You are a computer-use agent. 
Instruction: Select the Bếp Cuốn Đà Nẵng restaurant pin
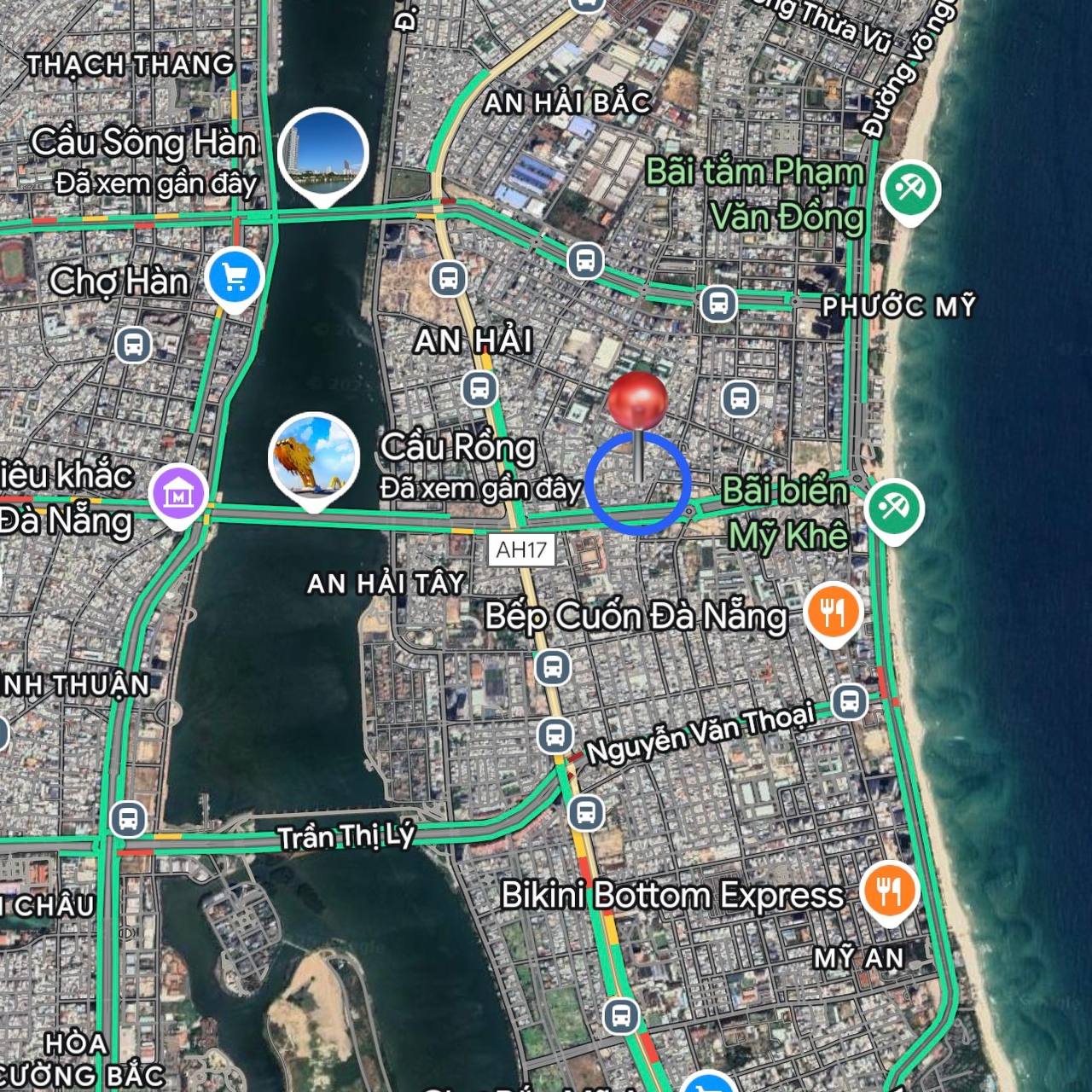click(833, 611)
